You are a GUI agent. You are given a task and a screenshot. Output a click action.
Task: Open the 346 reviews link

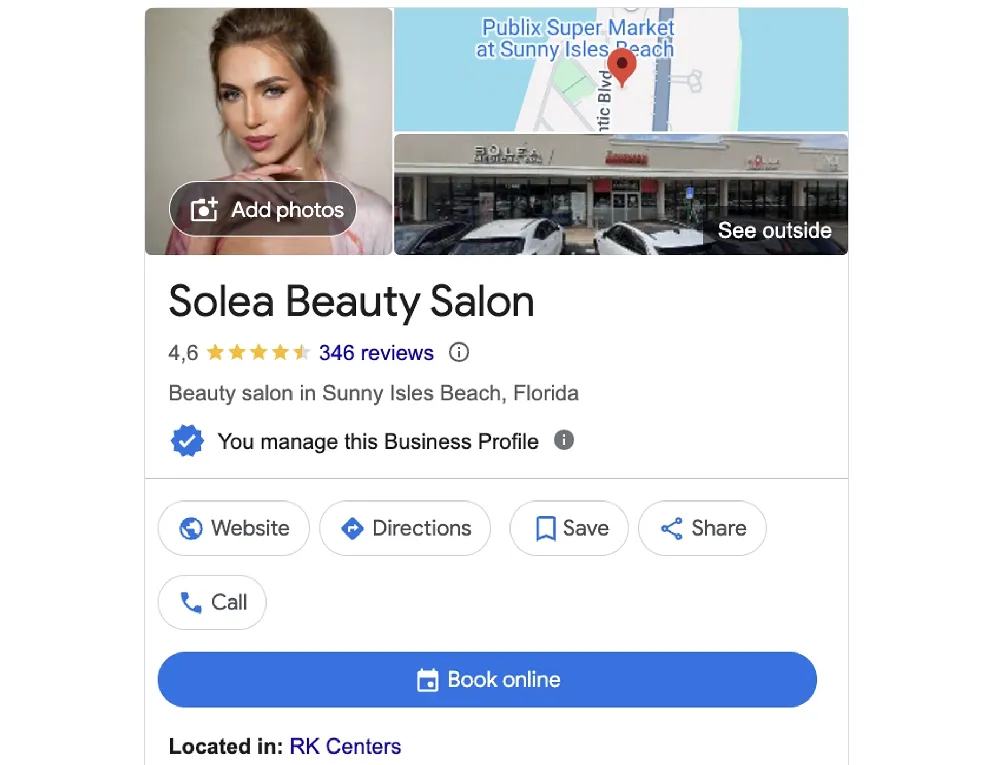(x=376, y=353)
